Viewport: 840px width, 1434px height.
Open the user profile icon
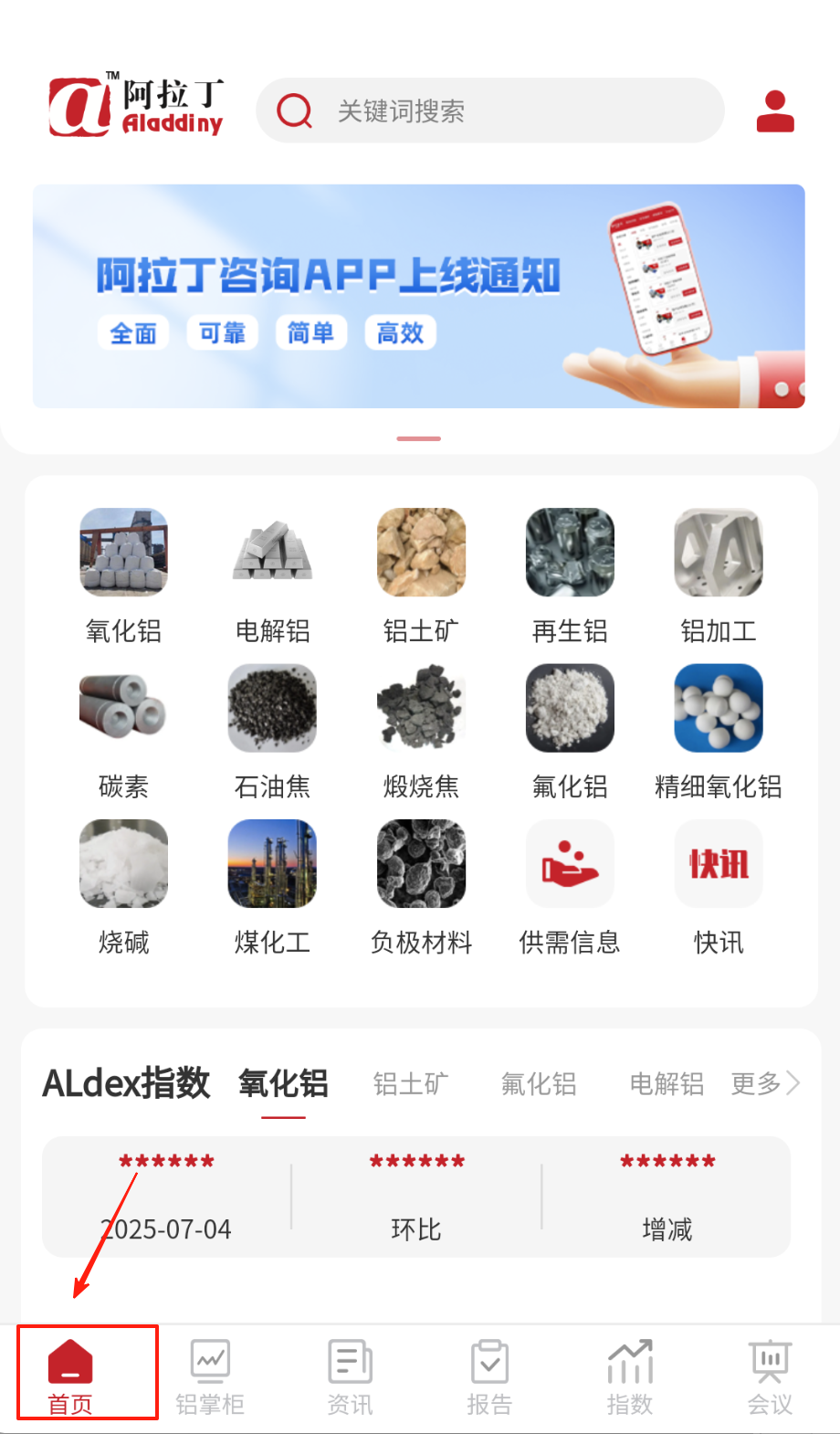[775, 111]
